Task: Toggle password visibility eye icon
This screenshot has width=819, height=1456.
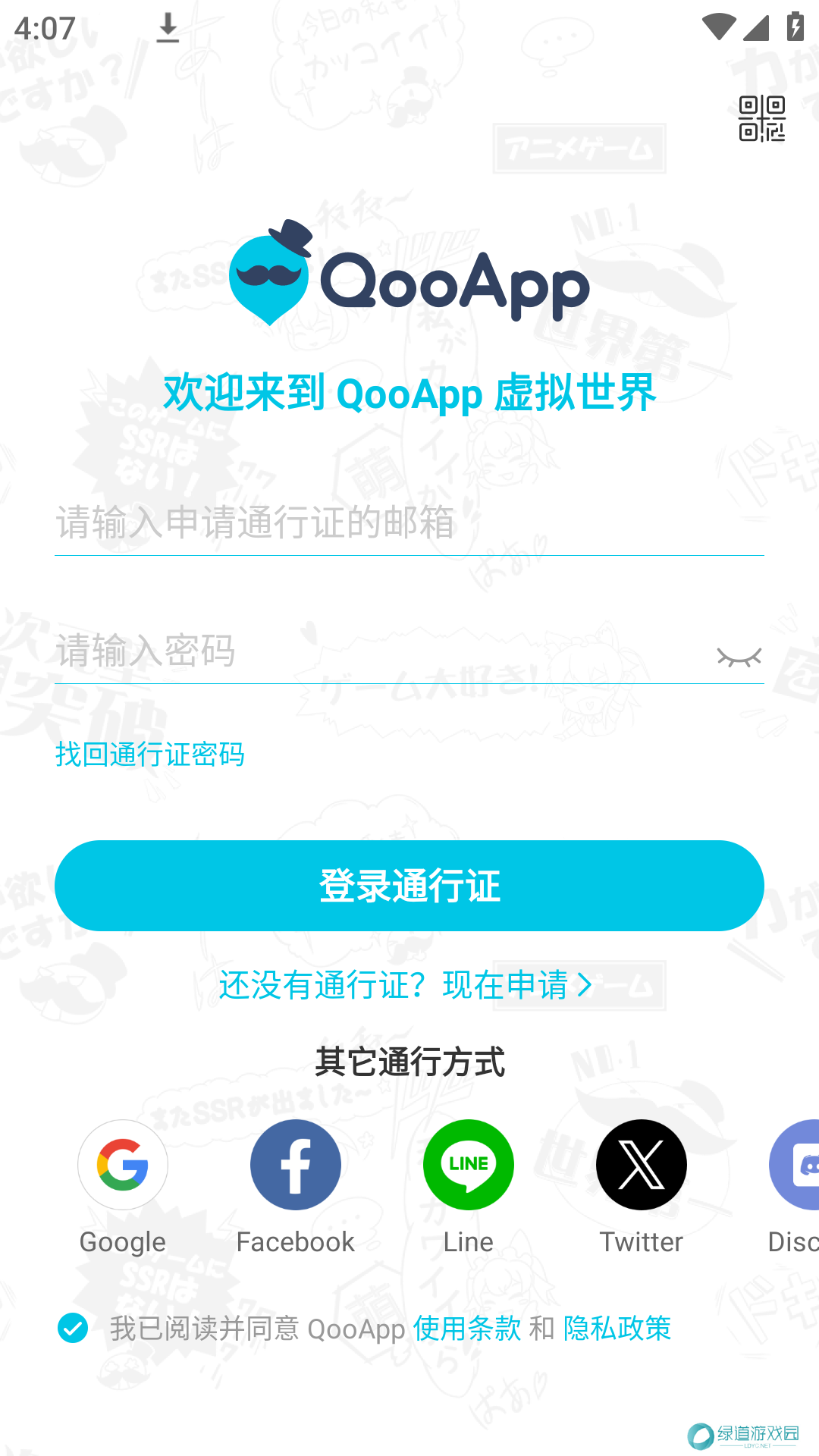Action: click(x=739, y=657)
